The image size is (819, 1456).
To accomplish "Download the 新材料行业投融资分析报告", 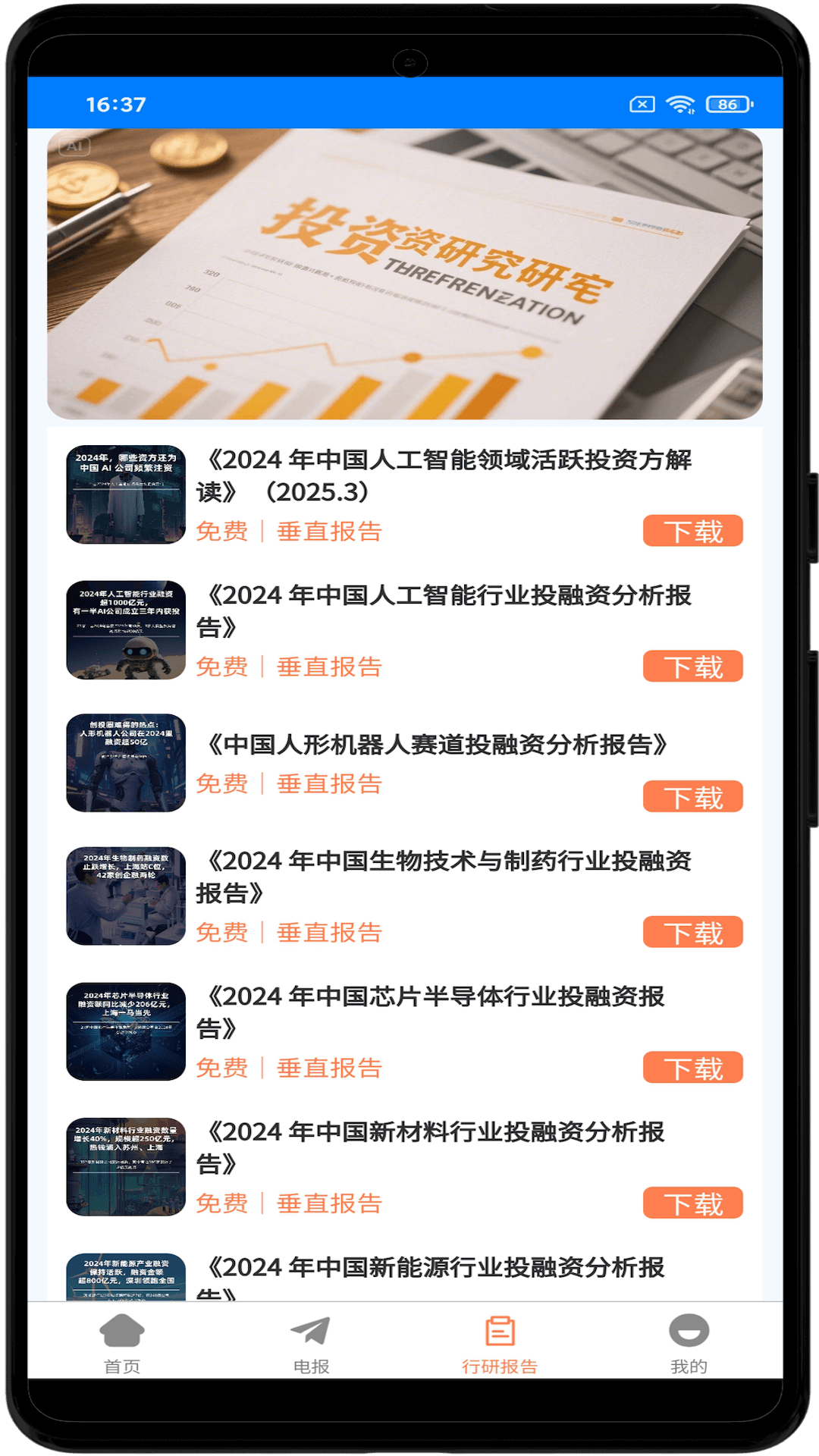I will (x=692, y=1203).
